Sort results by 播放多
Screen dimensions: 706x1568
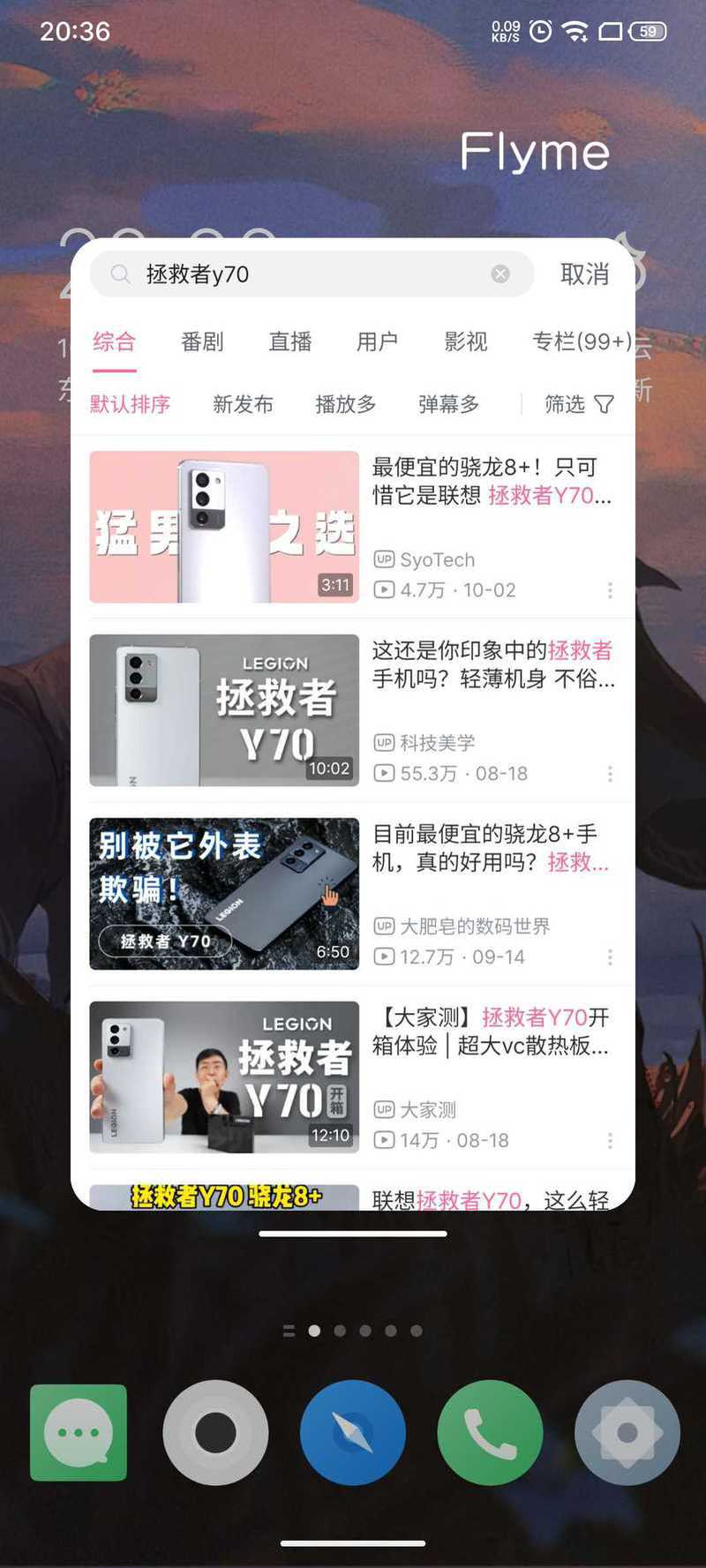346,404
